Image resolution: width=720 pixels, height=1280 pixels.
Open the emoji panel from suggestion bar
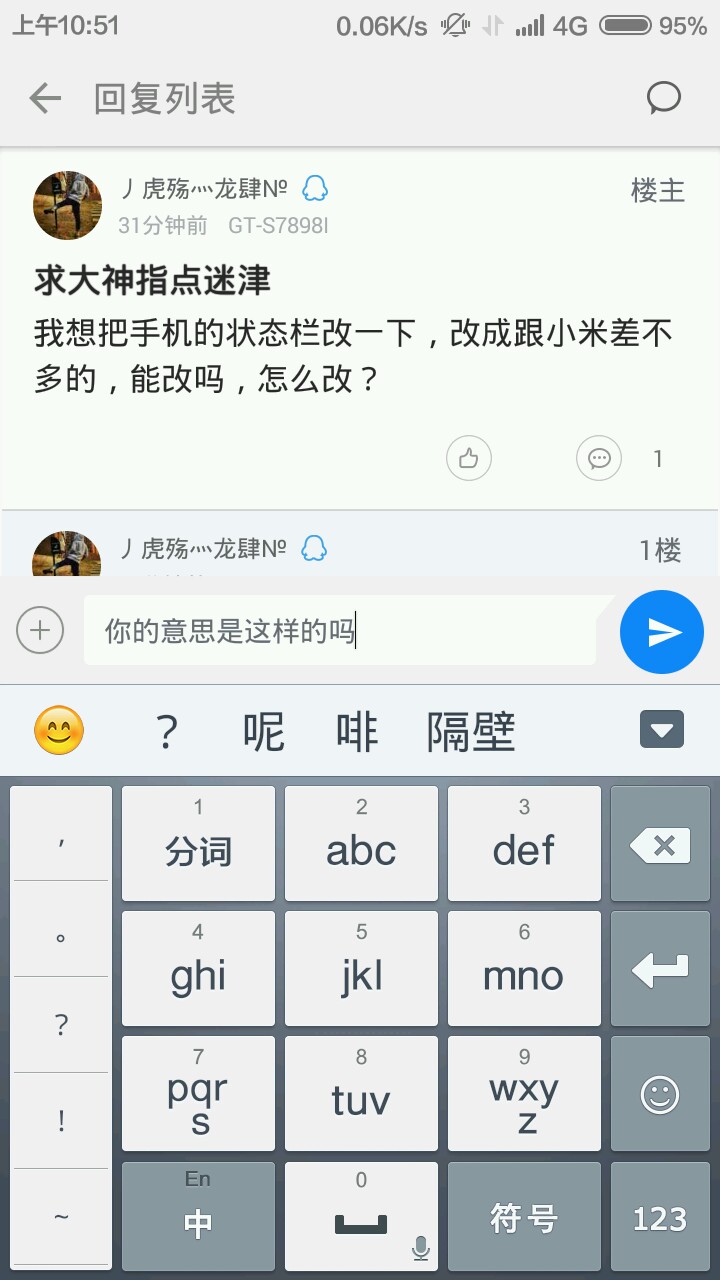pos(59,731)
